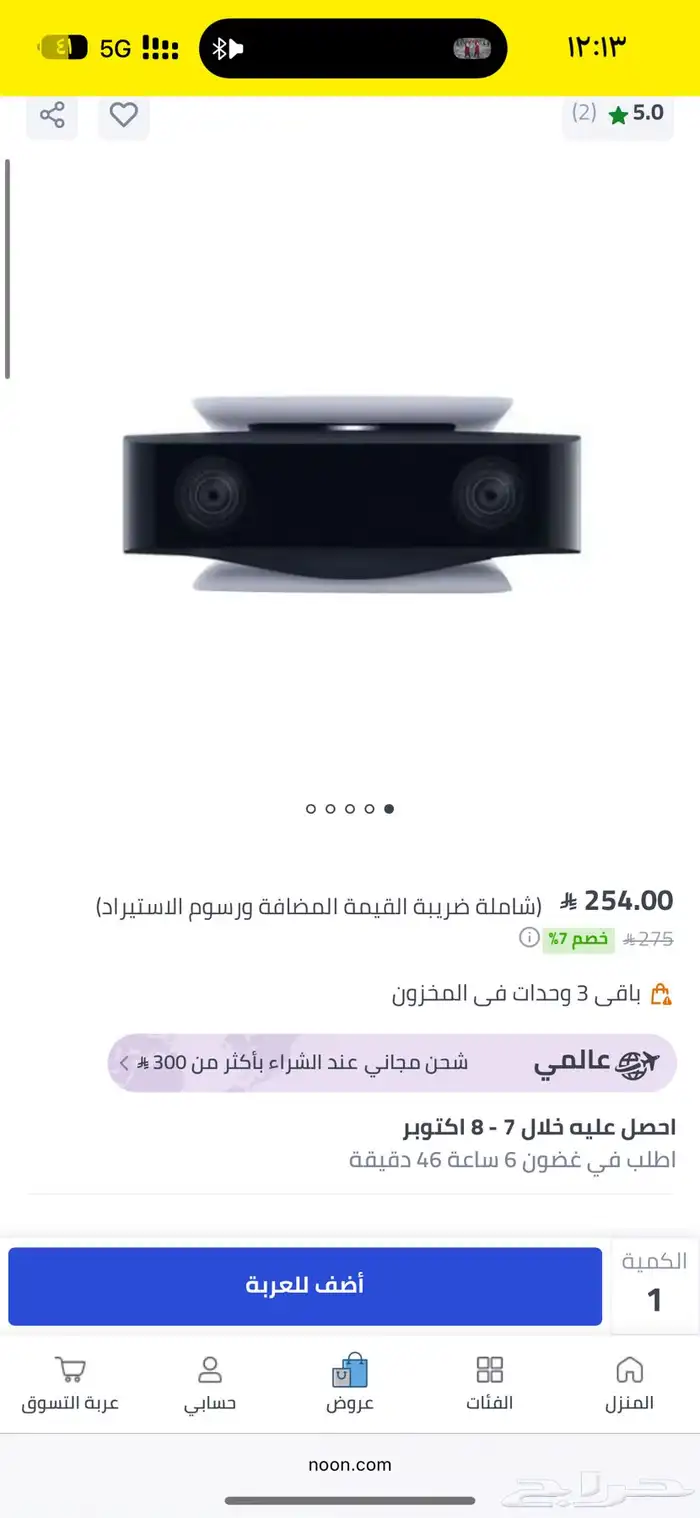Open the 5.0 star rating reviews
The height and width of the screenshot is (1518, 700).
click(x=618, y=113)
